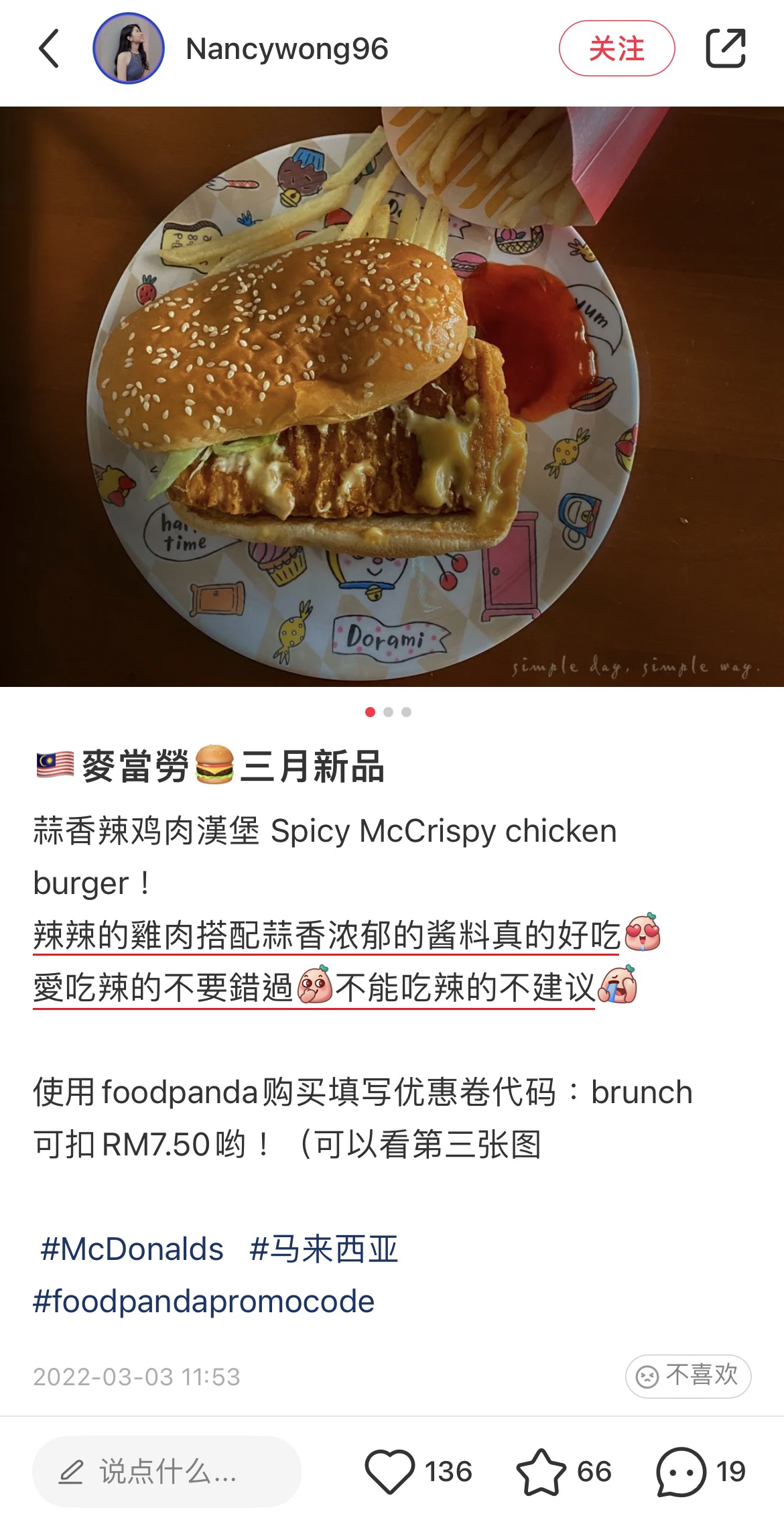Open the burger photo full screen
This screenshot has width=784, height=1524.
click(x=392, y=397)
